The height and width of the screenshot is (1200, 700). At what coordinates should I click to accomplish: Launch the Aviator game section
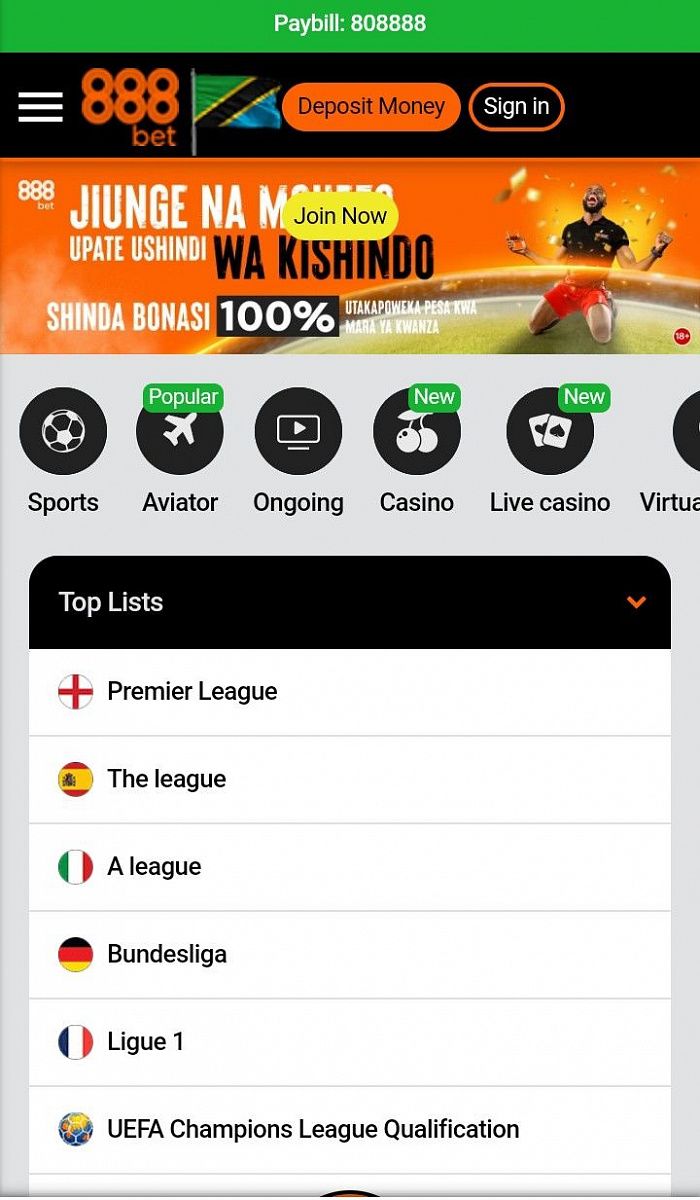[x=180, y=432]
